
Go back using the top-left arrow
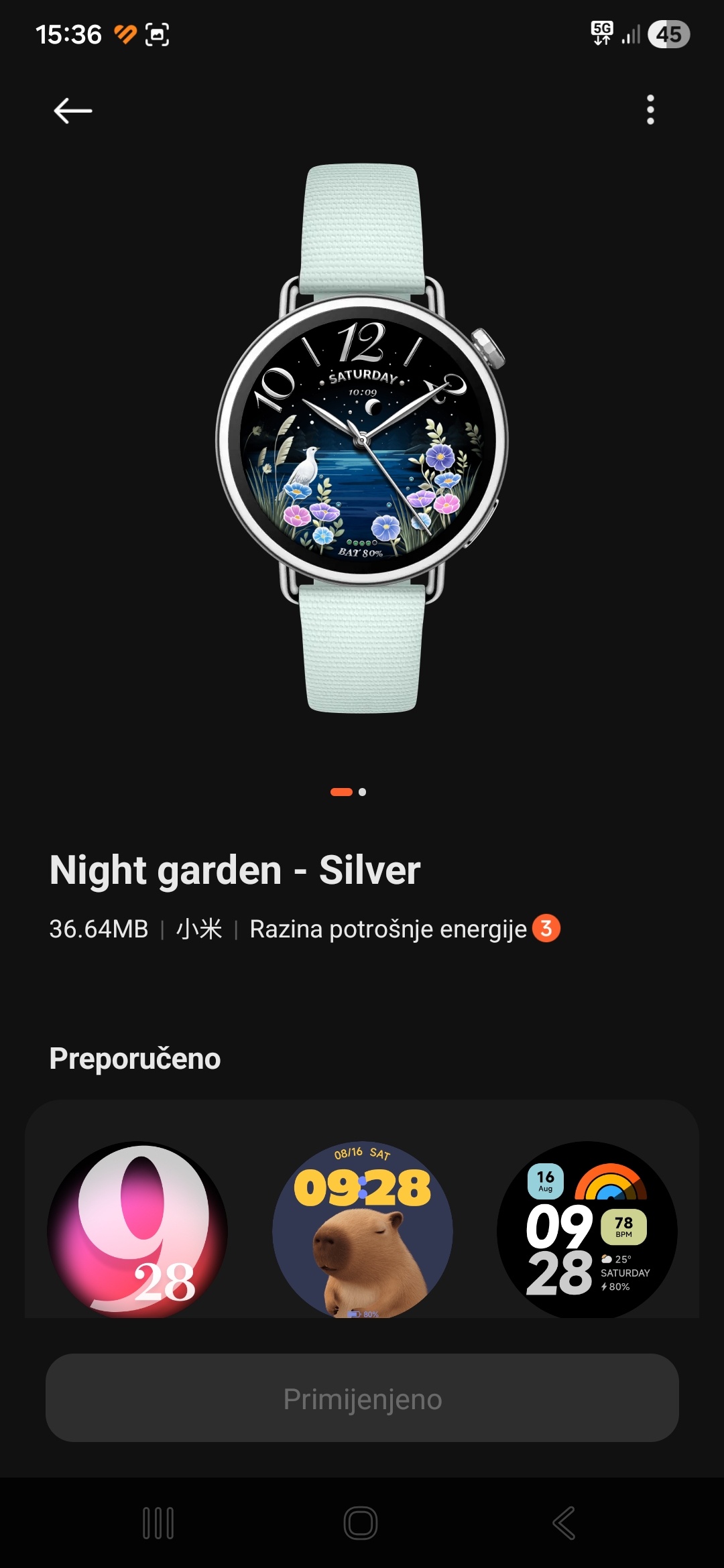(x=72, y=111)
